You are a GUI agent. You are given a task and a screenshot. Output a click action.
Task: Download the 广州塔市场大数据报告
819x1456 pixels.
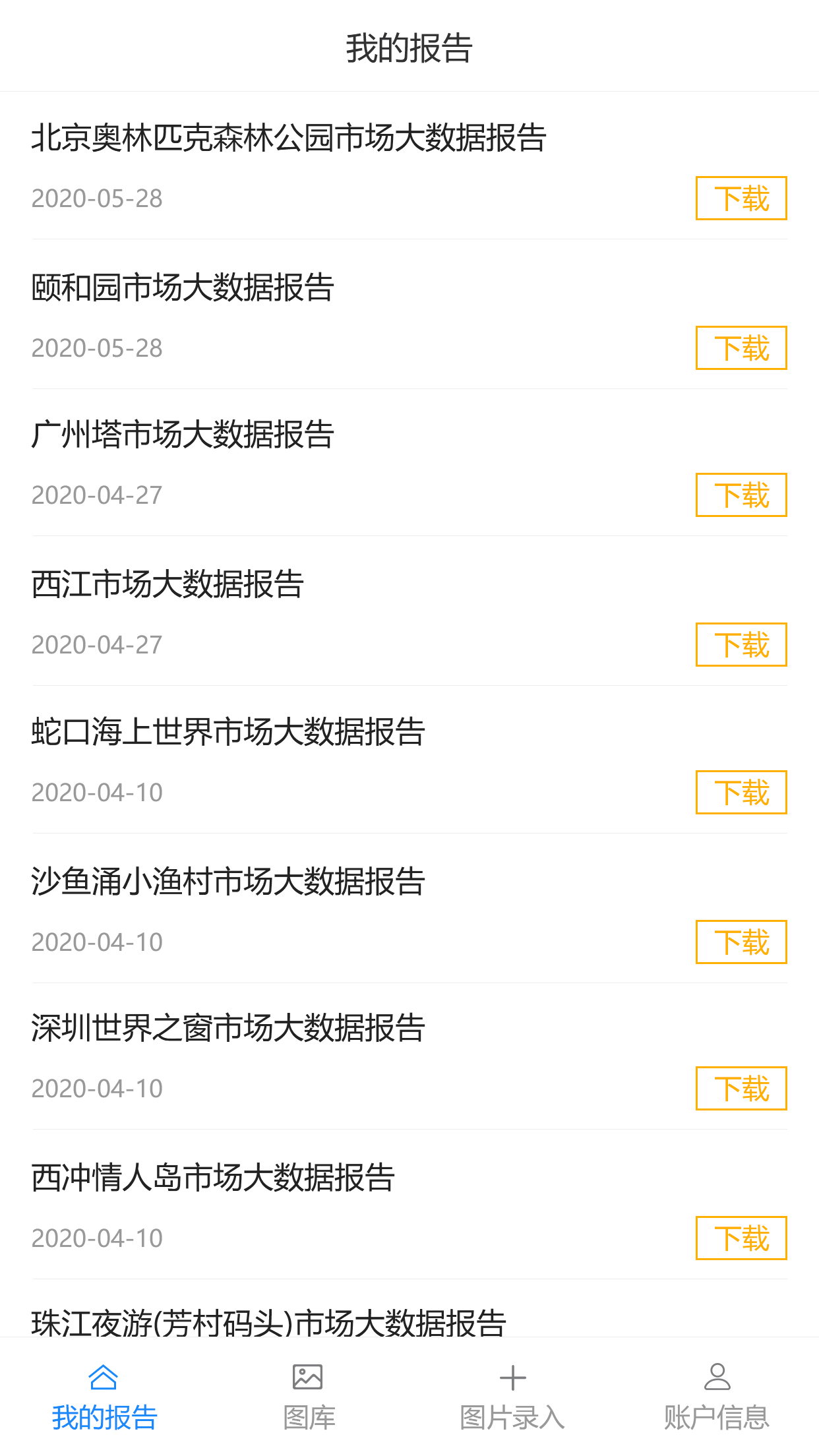[741, 495]
